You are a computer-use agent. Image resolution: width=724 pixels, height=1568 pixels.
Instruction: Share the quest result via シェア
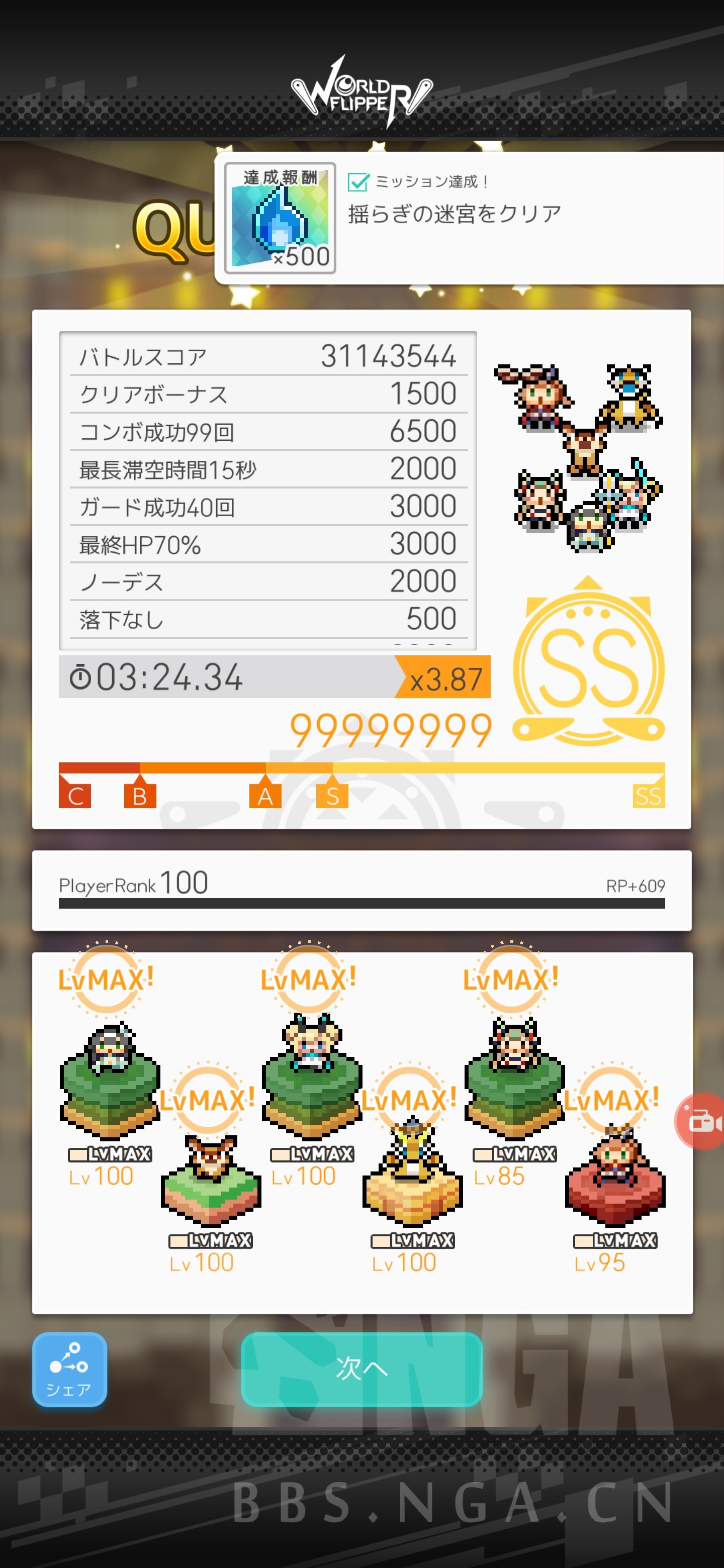point(69,1369)
